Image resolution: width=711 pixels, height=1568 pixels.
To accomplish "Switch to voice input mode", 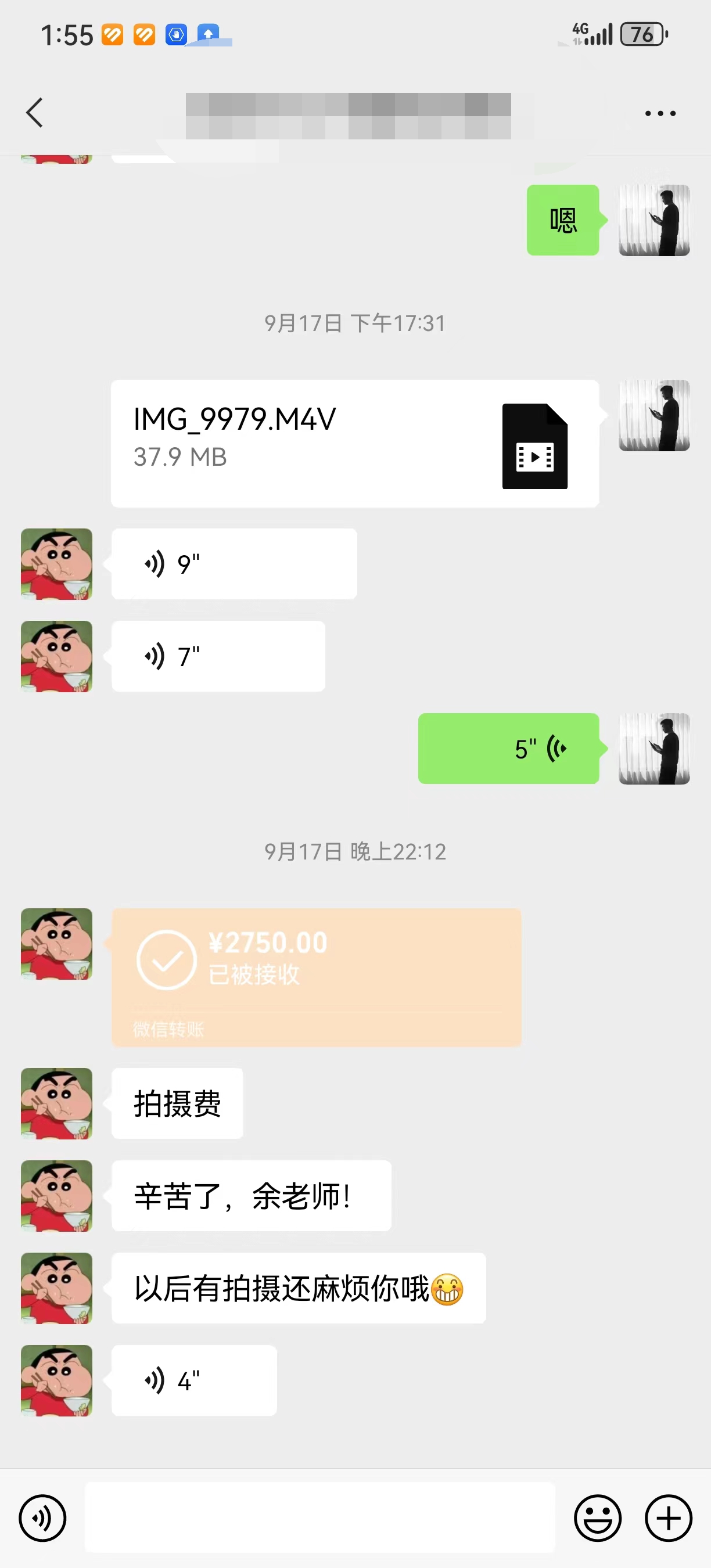I will [42, 1518].
